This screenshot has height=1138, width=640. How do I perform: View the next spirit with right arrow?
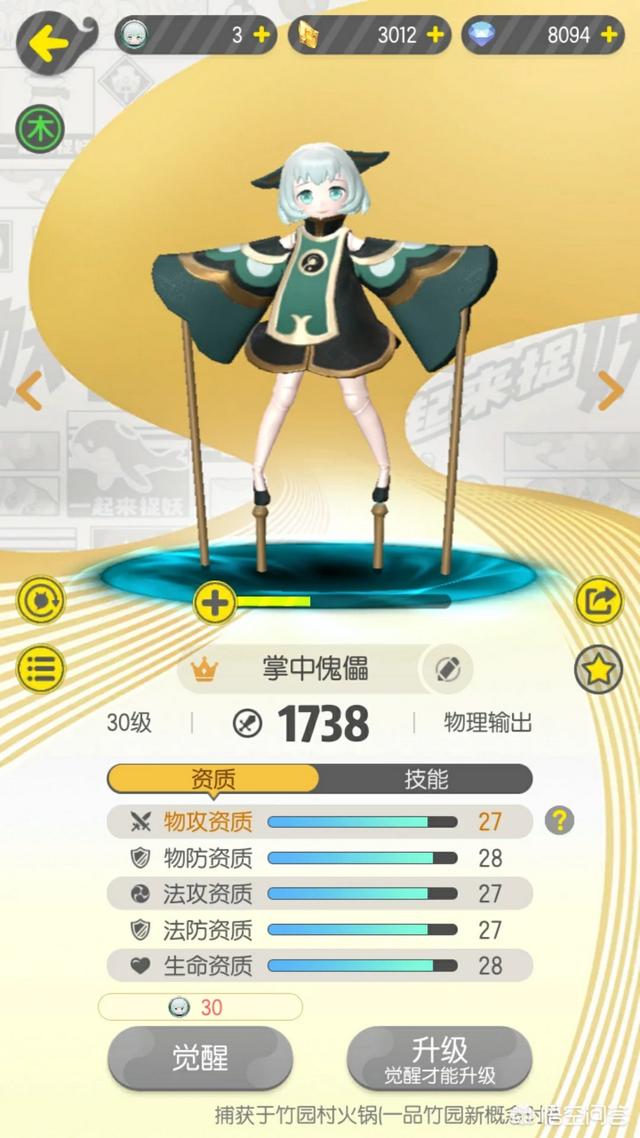pos(609,392)
